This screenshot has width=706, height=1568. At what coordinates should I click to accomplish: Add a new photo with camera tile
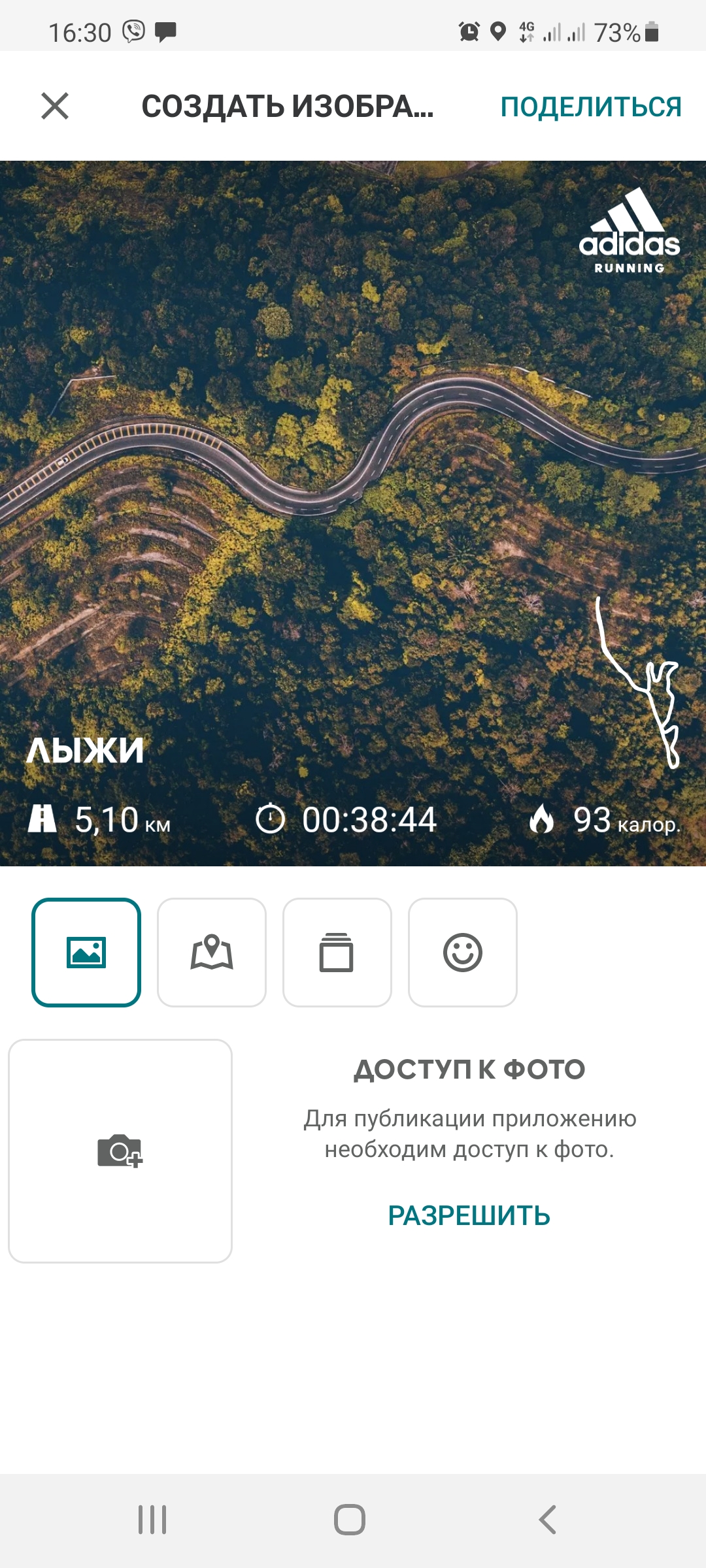pos(120,1151)
